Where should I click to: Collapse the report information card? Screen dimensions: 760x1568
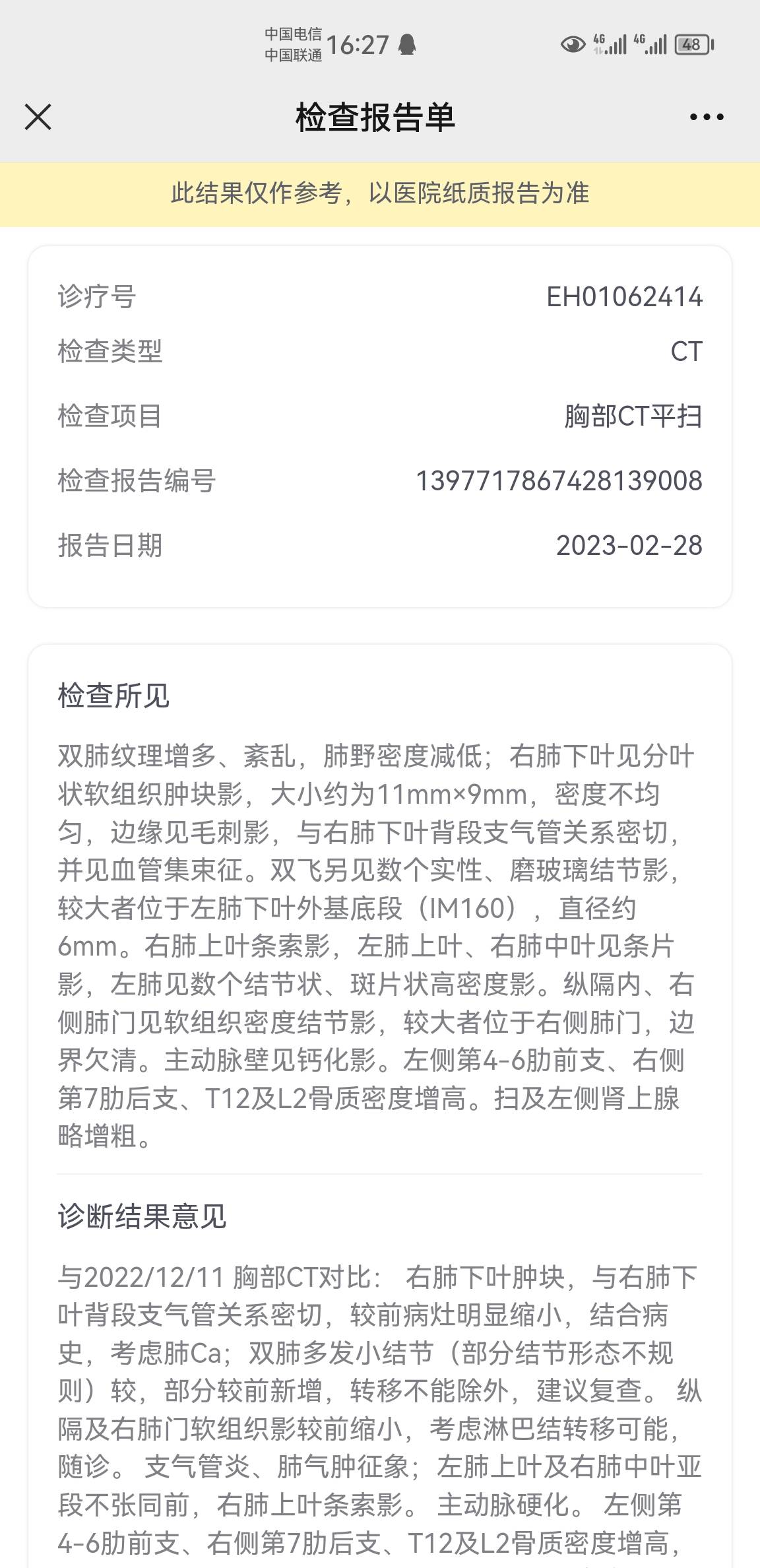380,426
